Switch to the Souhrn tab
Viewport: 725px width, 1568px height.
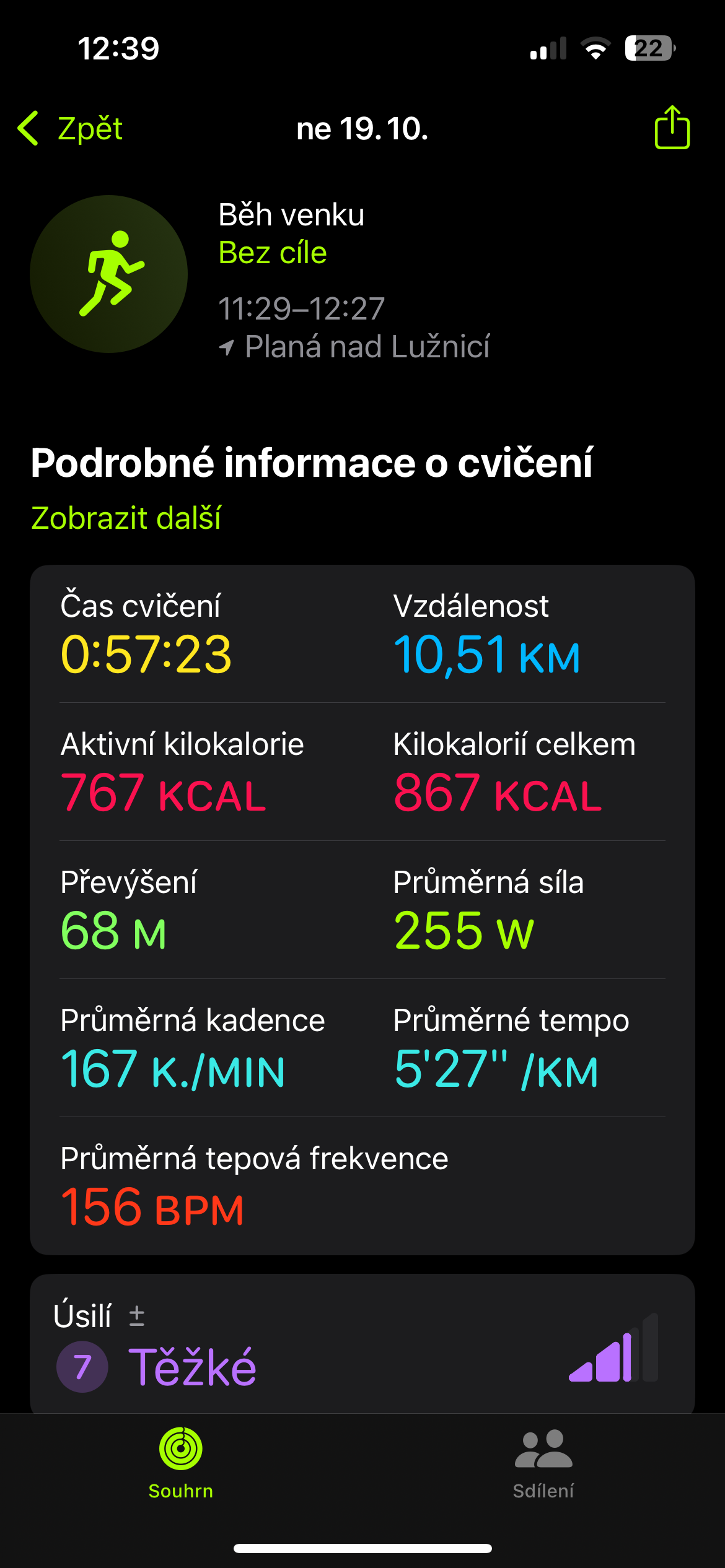(181, 1463)
